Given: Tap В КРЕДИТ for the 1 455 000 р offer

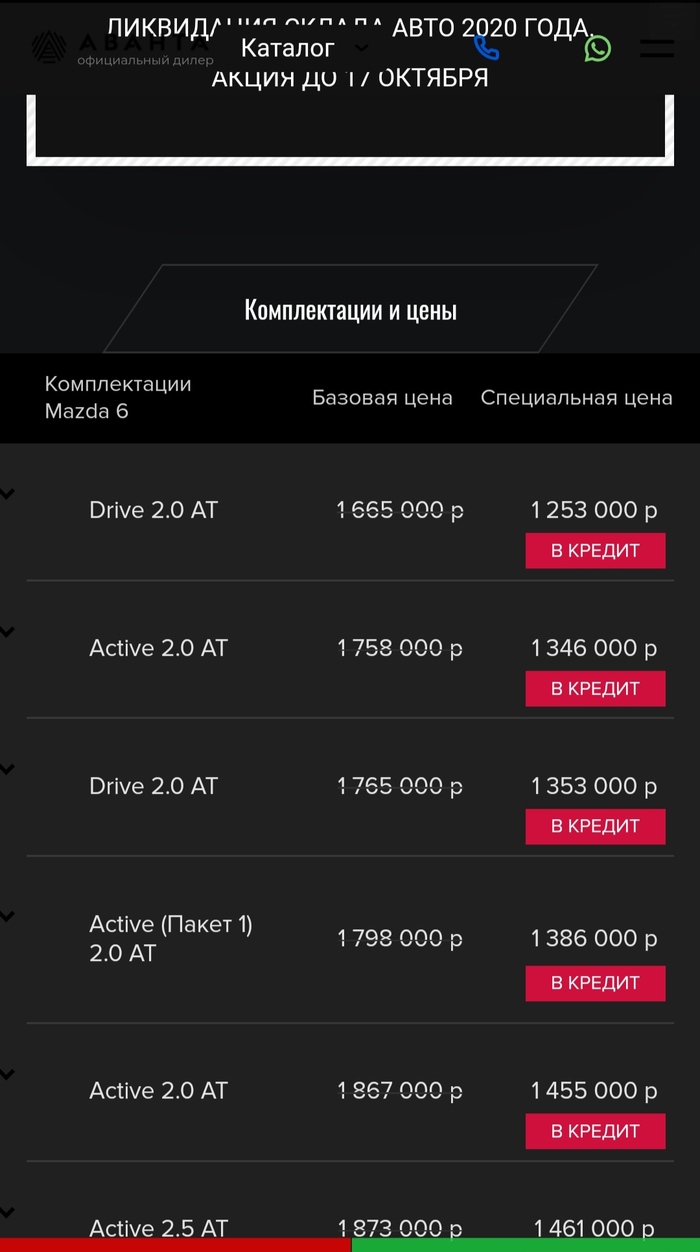Looking at the screenshot, I should pos(595,1131).
